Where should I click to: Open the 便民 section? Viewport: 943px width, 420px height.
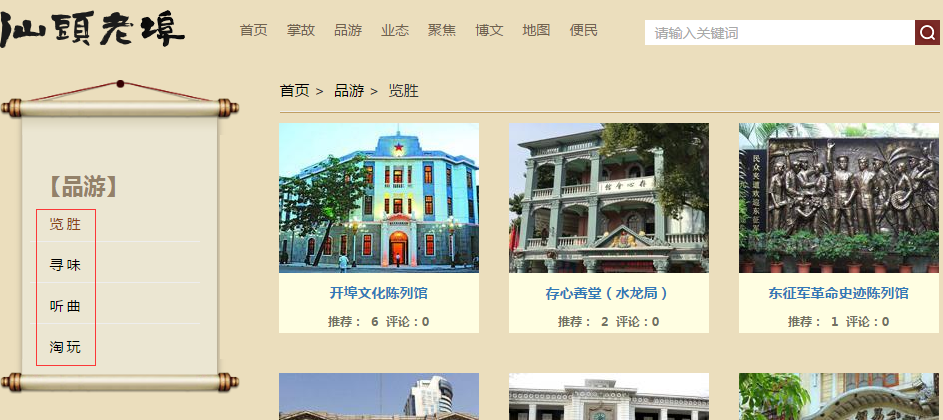click(x=584, y=30)
